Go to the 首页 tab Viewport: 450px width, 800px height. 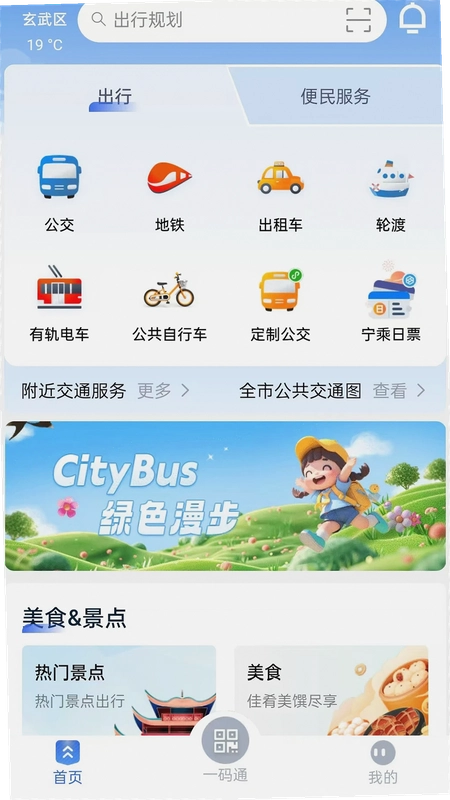coord(67,762)
